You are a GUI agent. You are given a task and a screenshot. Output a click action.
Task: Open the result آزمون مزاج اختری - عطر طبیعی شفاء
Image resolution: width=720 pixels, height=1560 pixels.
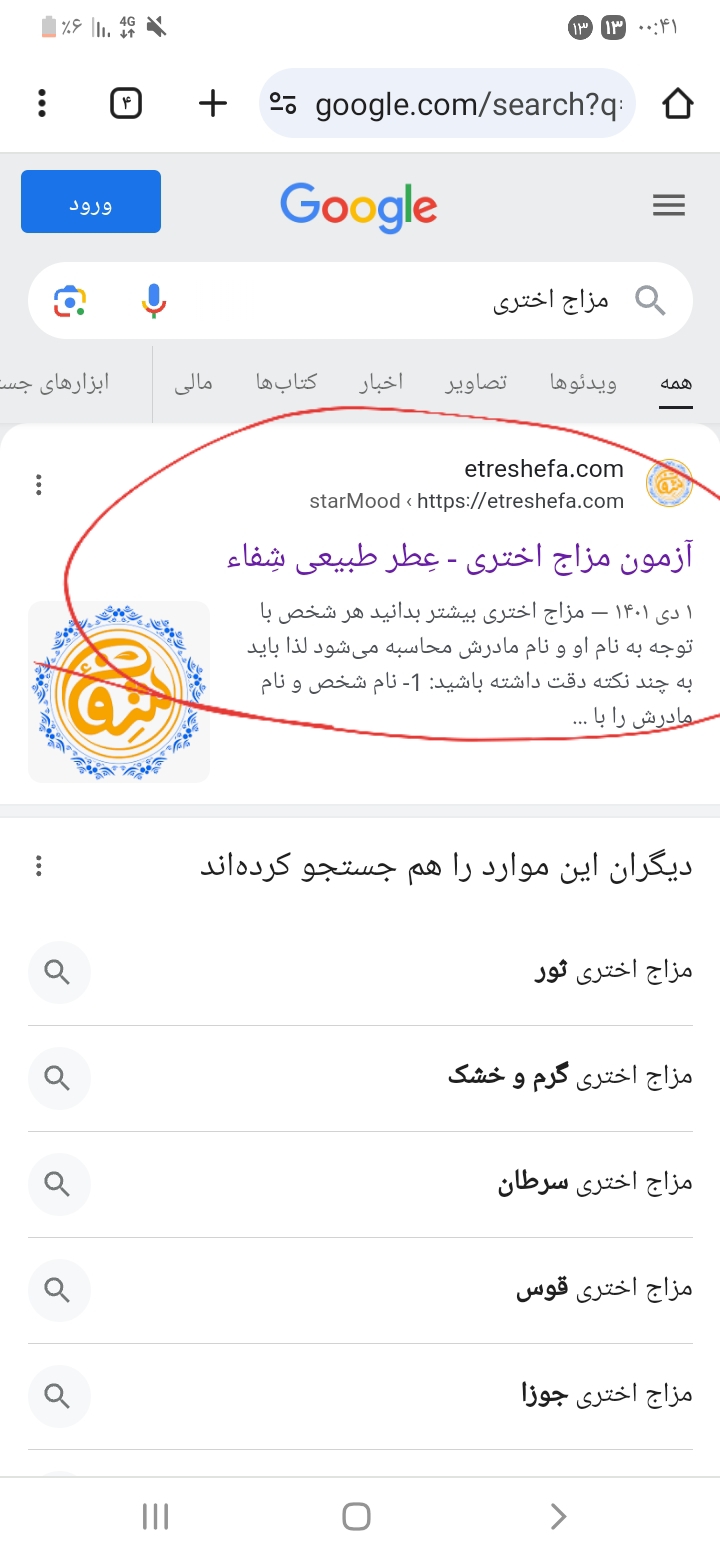pyautogui.click(x=459, y=557)
